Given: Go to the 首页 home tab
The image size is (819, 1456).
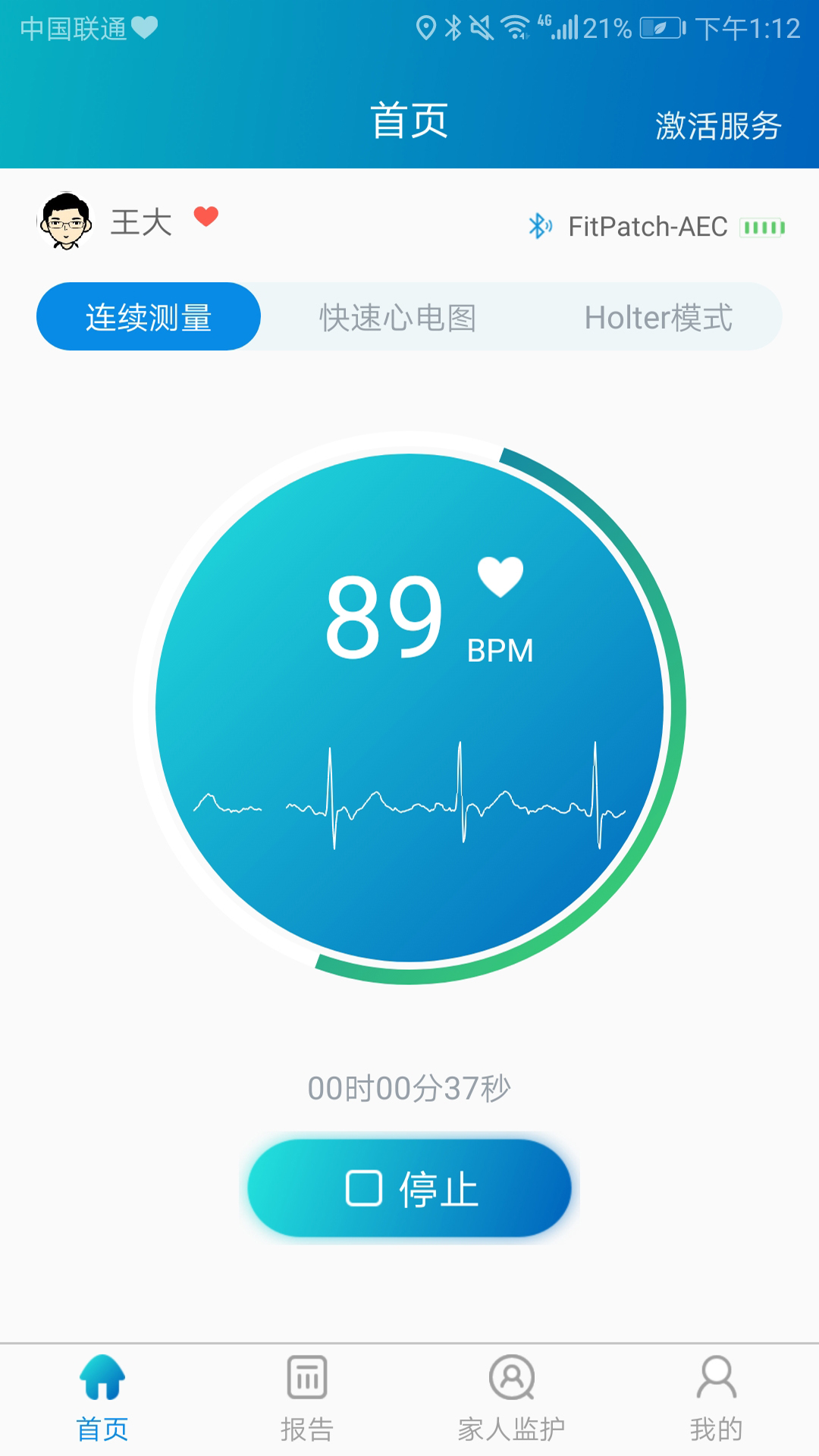Looking at the screenshot, I should click(102, 1398).
